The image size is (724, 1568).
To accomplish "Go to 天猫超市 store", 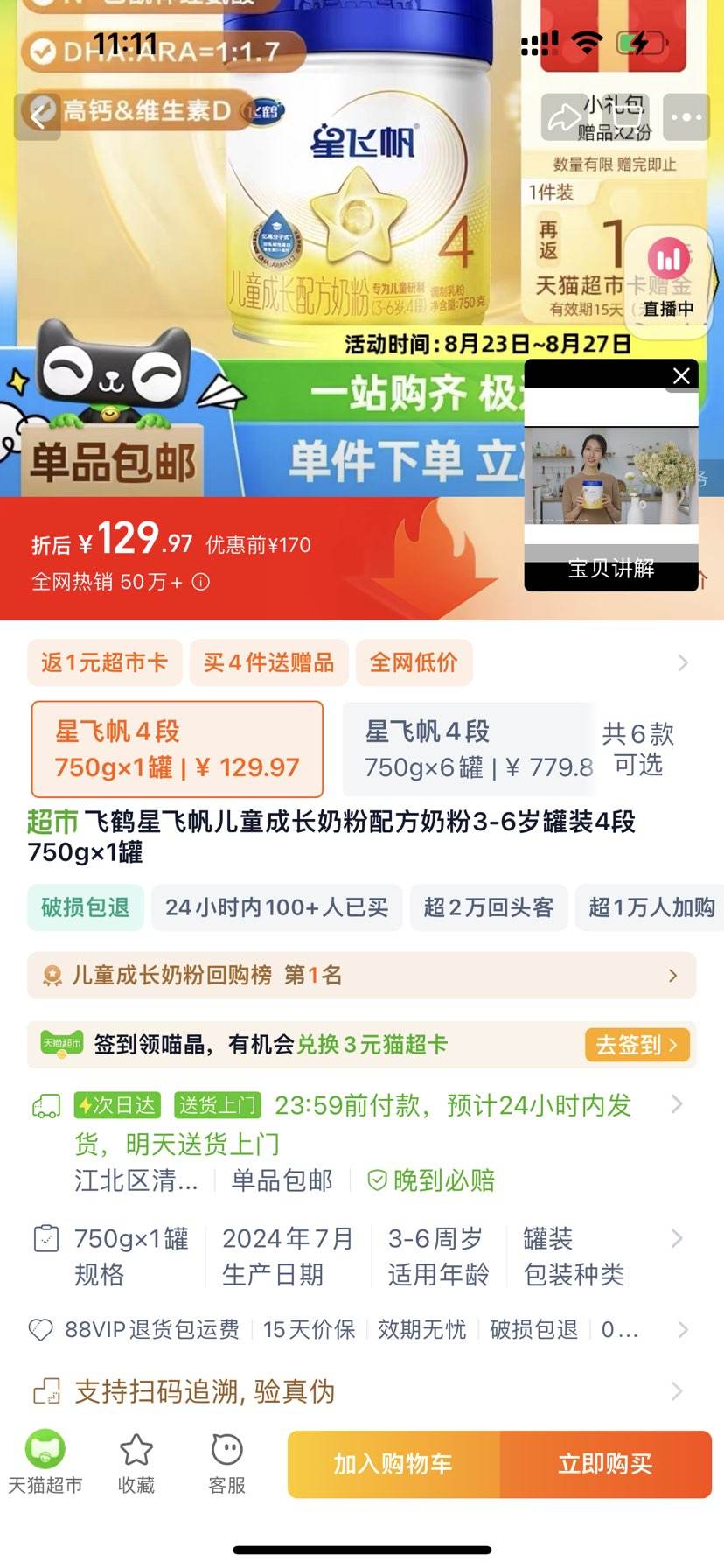I will click(45, 1462).
